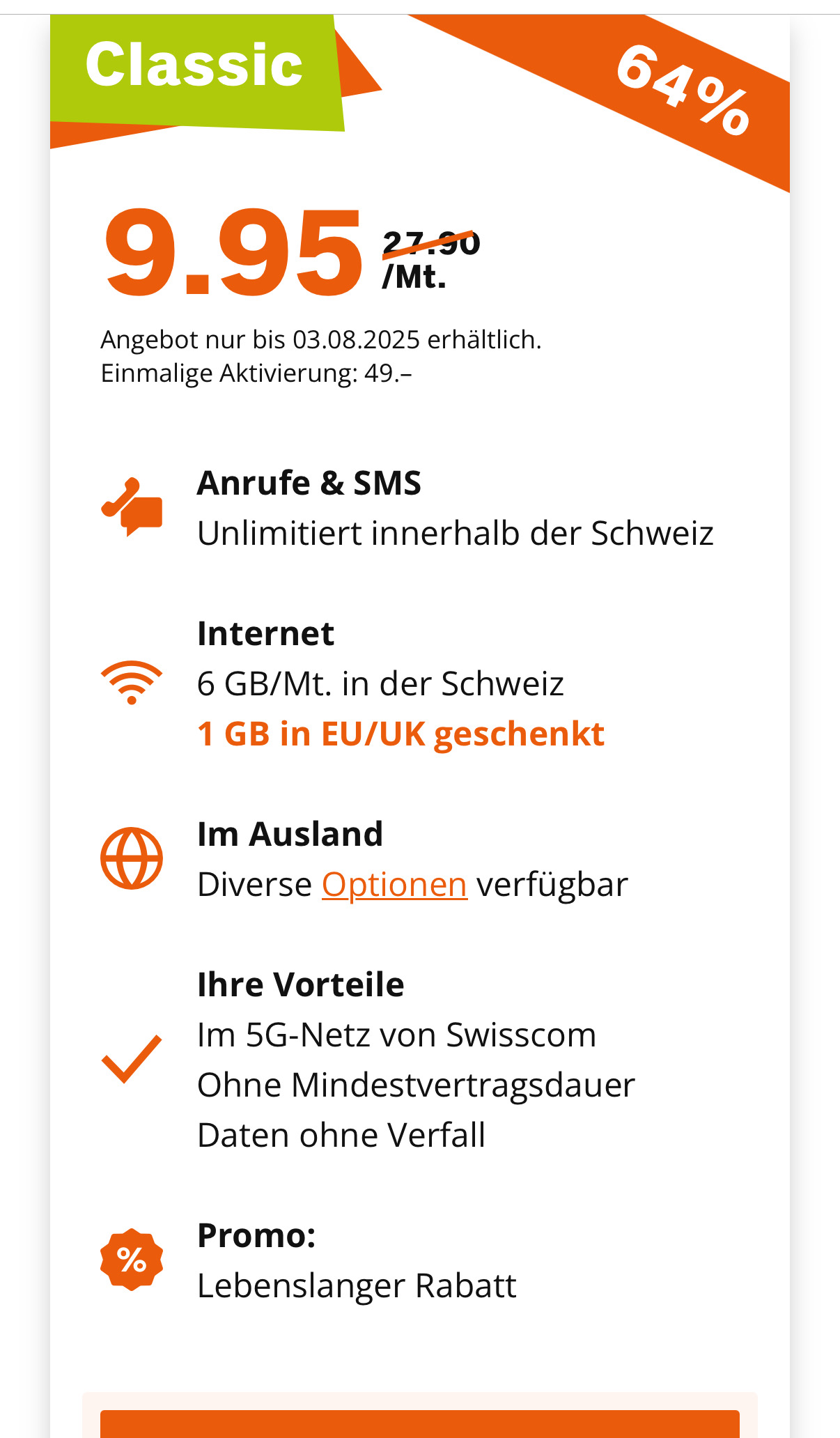Open the underlined Optionen link
This screenshot has height=1438, width=840.
(394, 885)
